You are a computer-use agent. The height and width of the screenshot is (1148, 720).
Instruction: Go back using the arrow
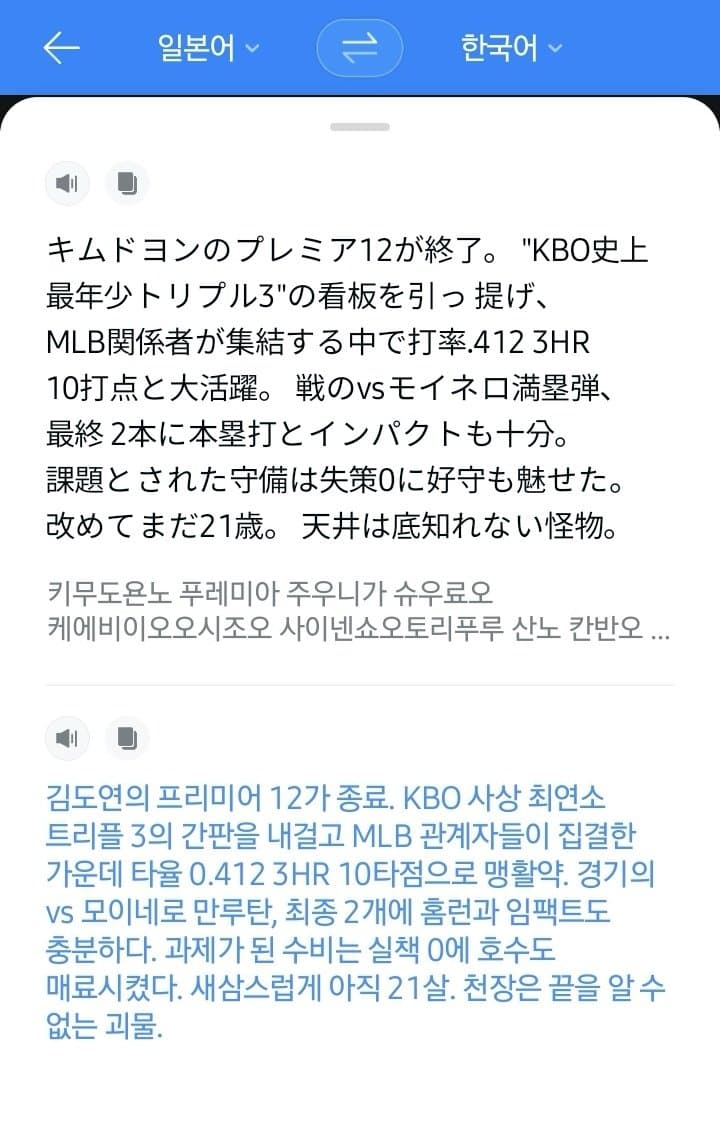click(x=61, y=48)
